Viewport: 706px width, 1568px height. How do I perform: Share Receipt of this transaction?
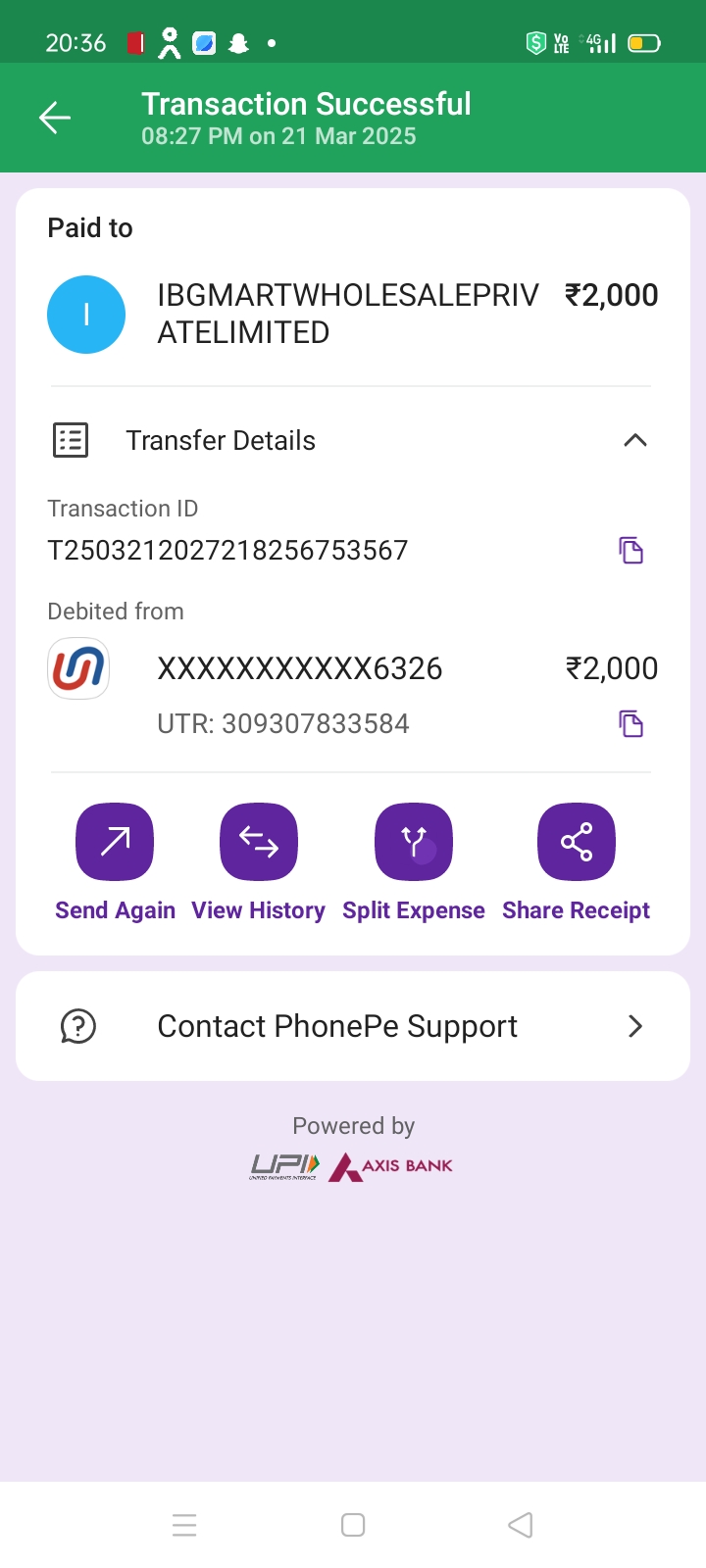coord(577,862)
